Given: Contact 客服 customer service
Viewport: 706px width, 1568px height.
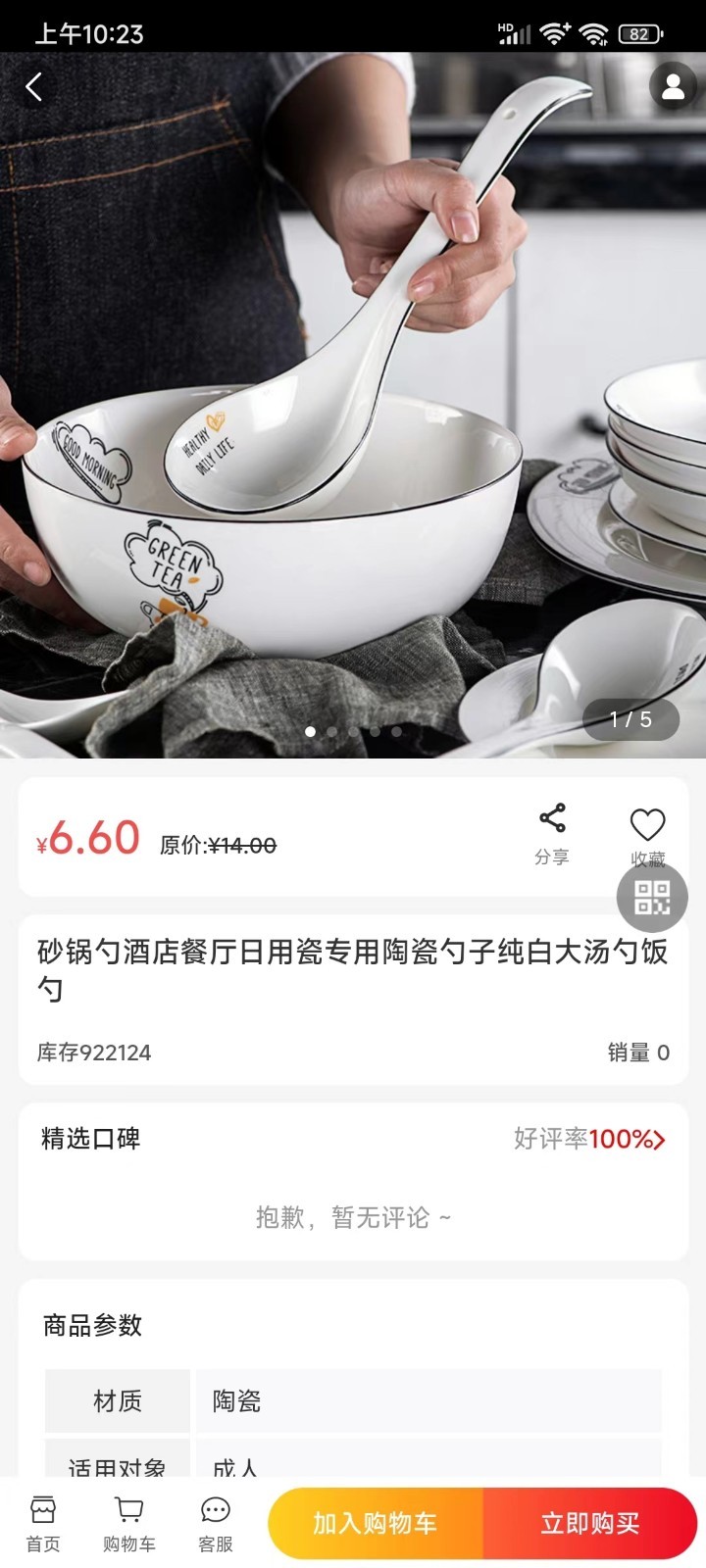Looking at the screenshot, I should click(x=215, y=1523).
